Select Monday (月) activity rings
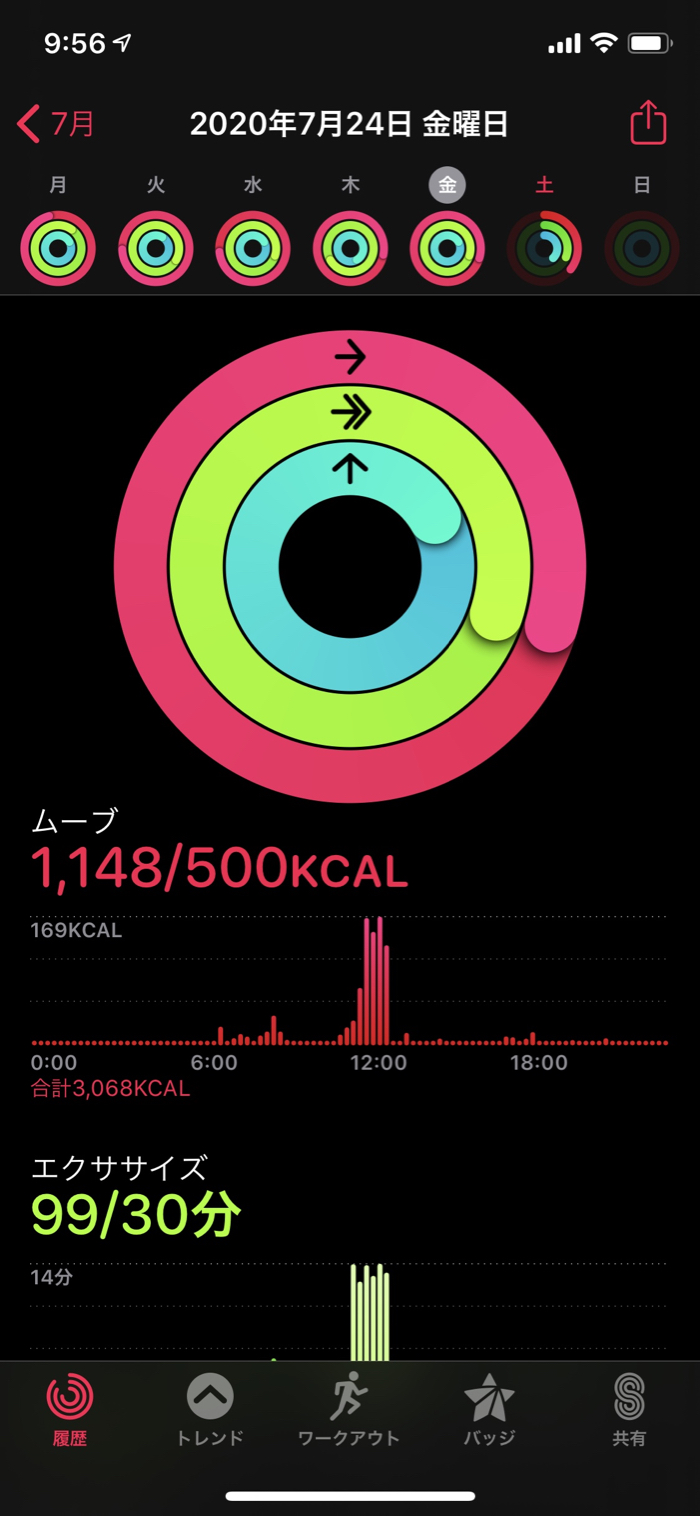This screenshot has height=1516, width=700. pos(58,248)
